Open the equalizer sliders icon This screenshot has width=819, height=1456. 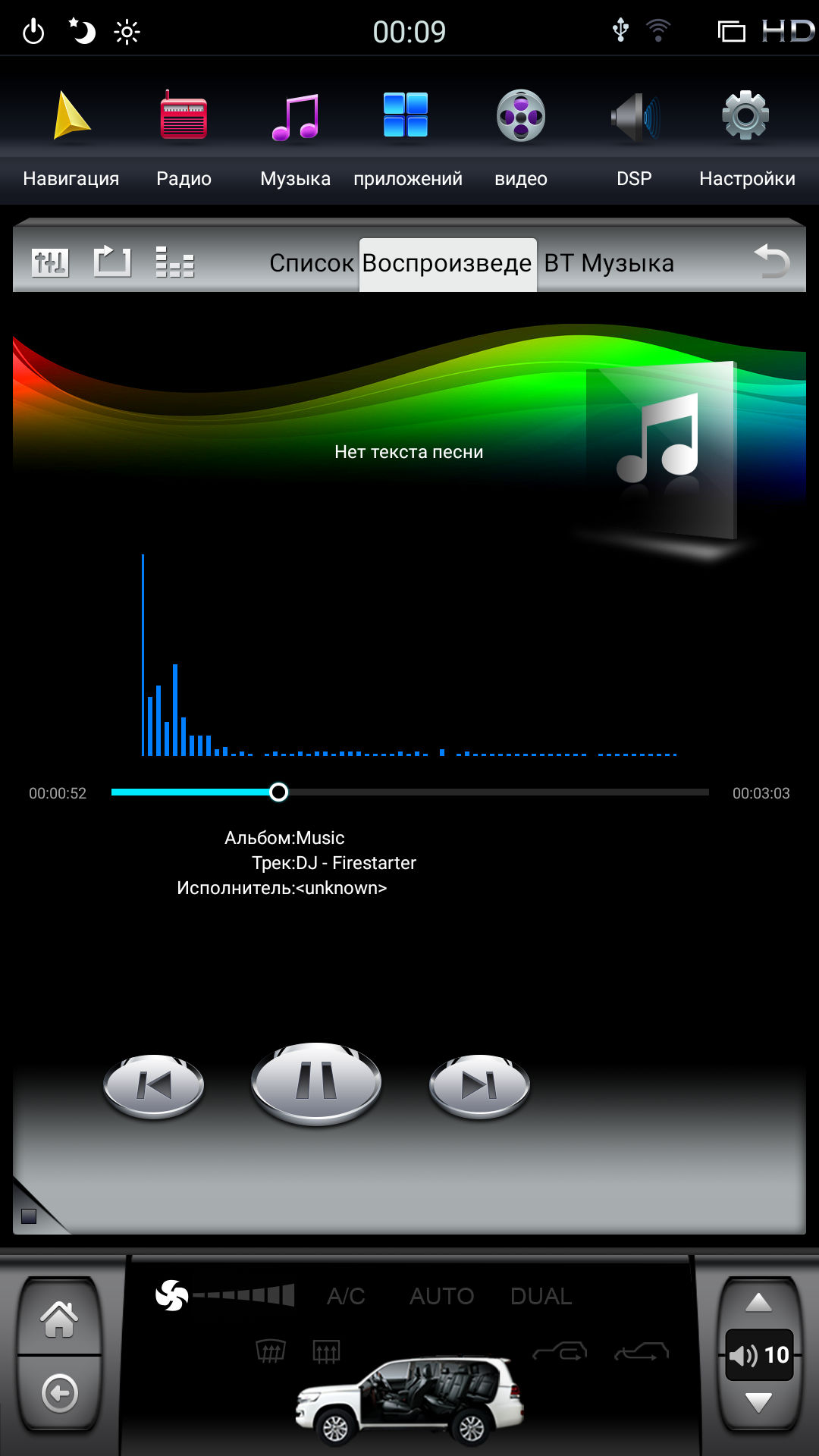(x=50, y=263)
